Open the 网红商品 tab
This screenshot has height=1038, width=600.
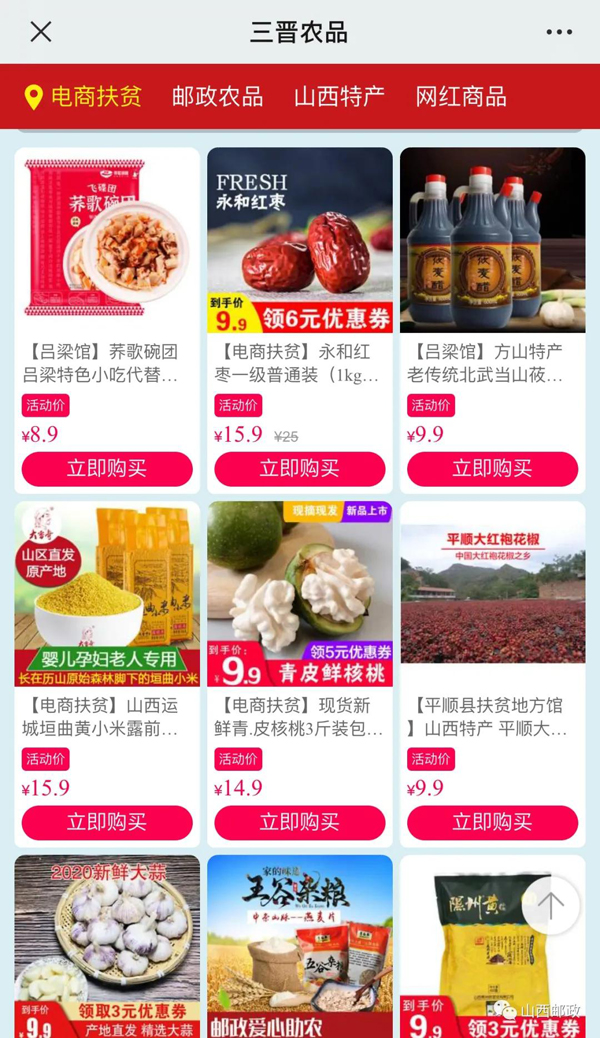click(461, 97)
